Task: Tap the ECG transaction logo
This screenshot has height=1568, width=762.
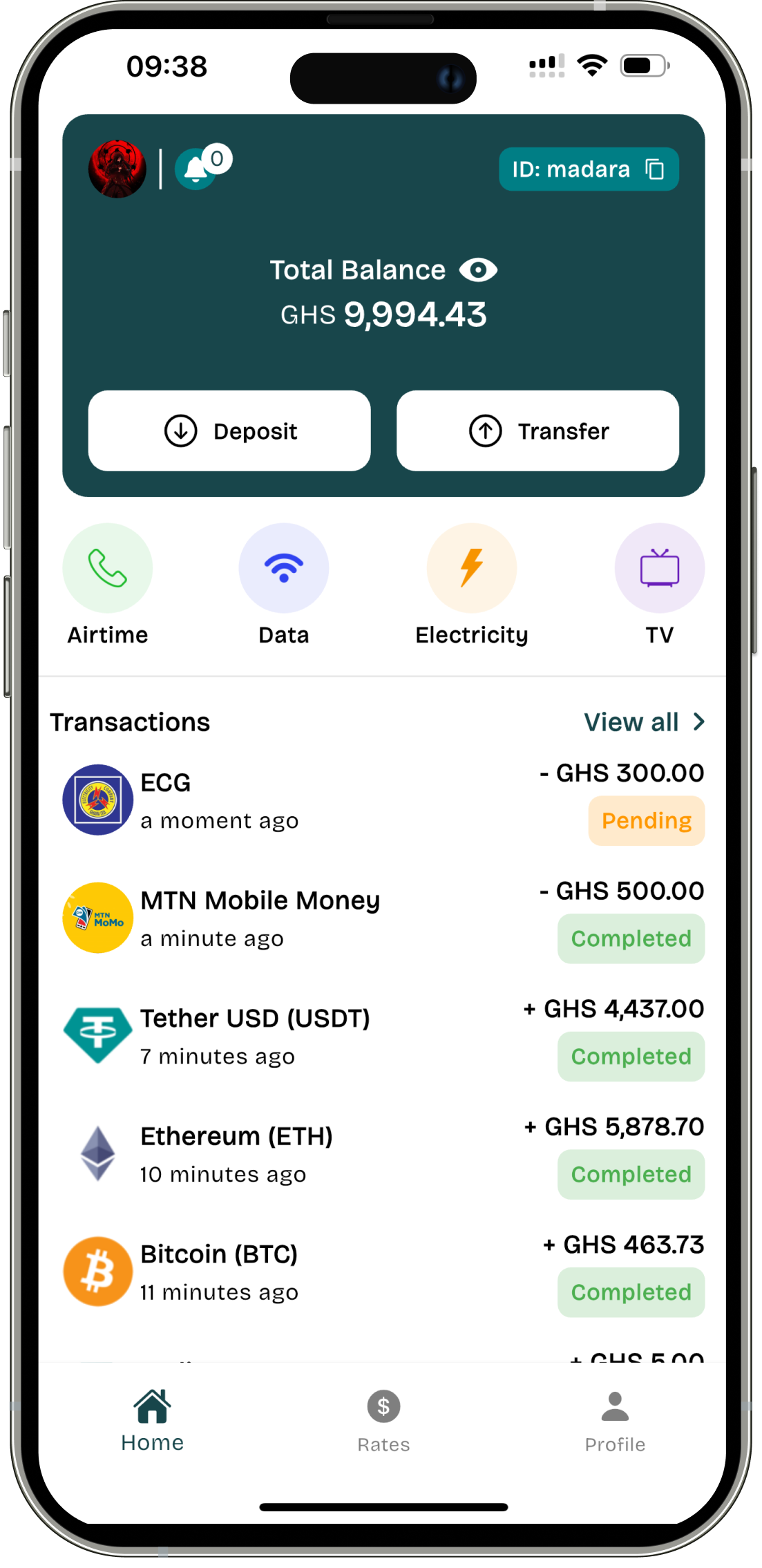Action: (x=97, y=800)
